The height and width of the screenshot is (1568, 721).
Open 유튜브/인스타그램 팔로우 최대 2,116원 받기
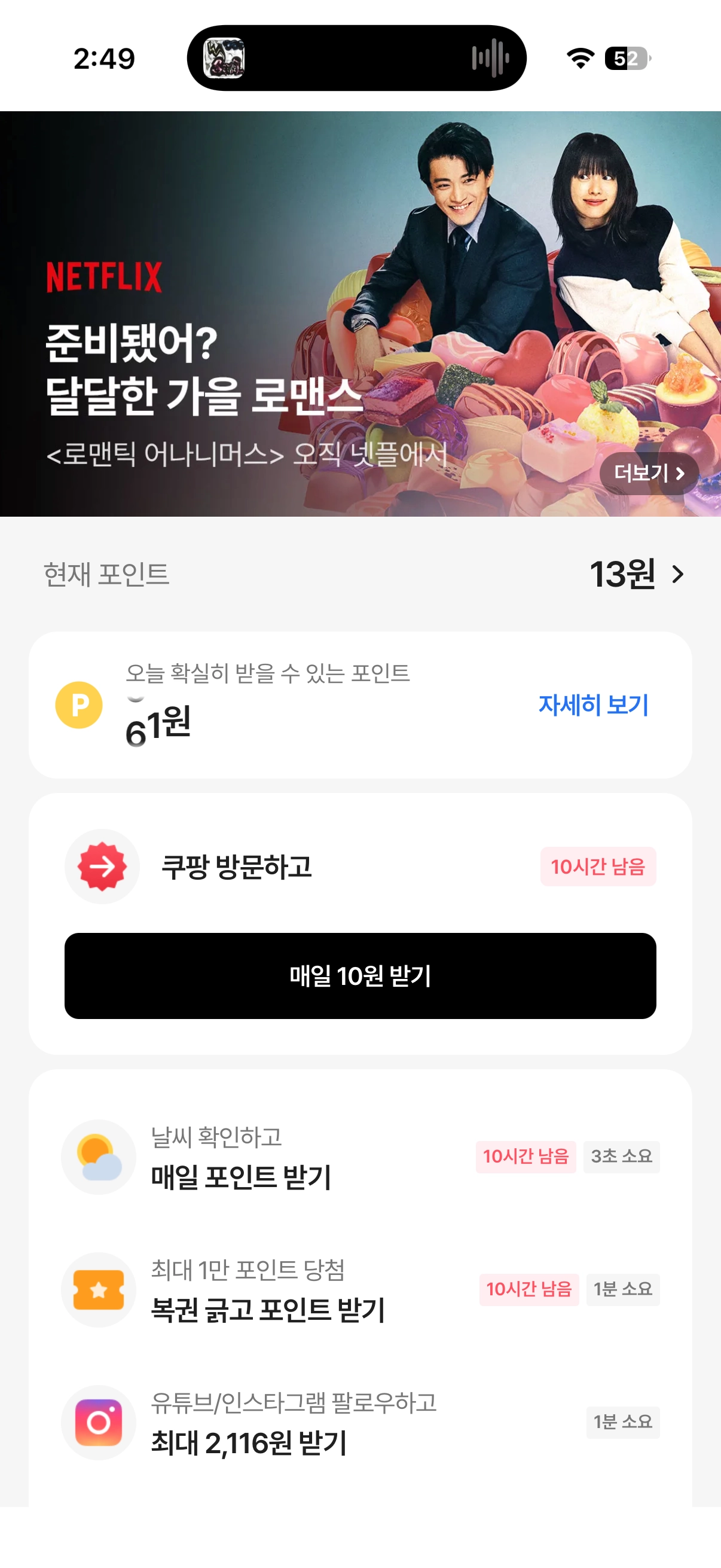pyautogui.click(x=360, y=1422)
